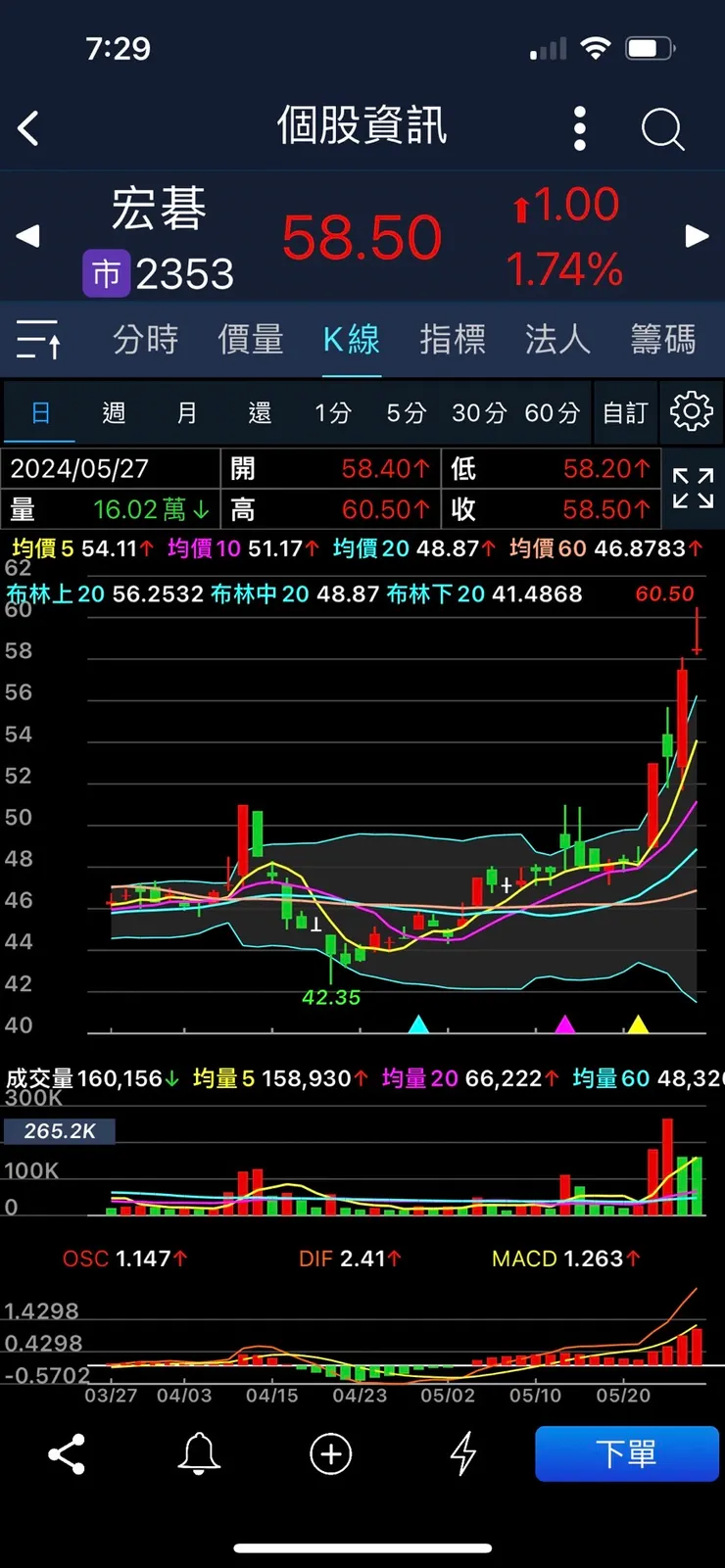
Task: Add stock to watchlist with plus icon
Action: (x=330, y=1454)
